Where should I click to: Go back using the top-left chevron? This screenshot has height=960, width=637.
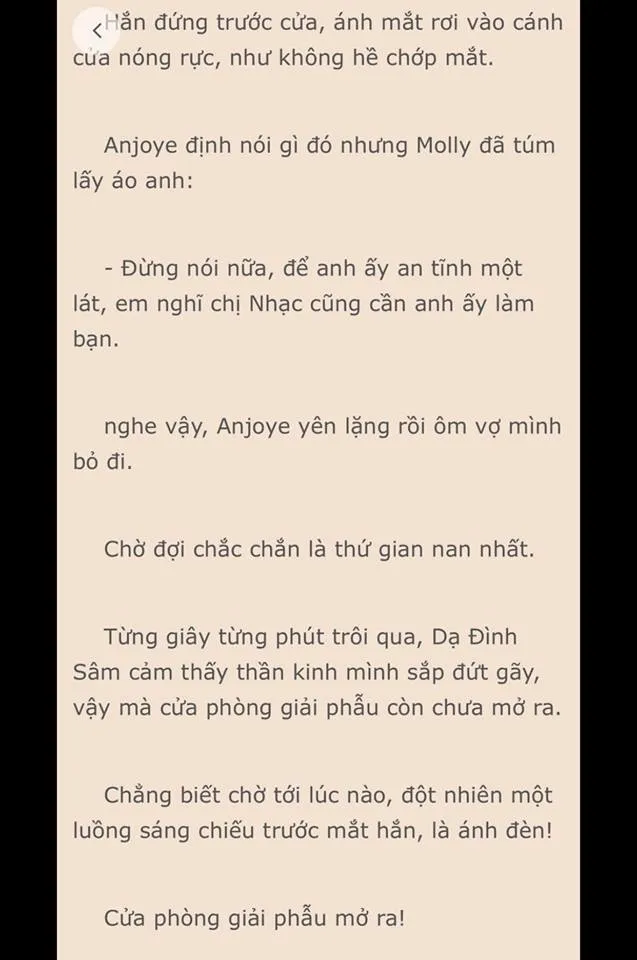point(95,29)
